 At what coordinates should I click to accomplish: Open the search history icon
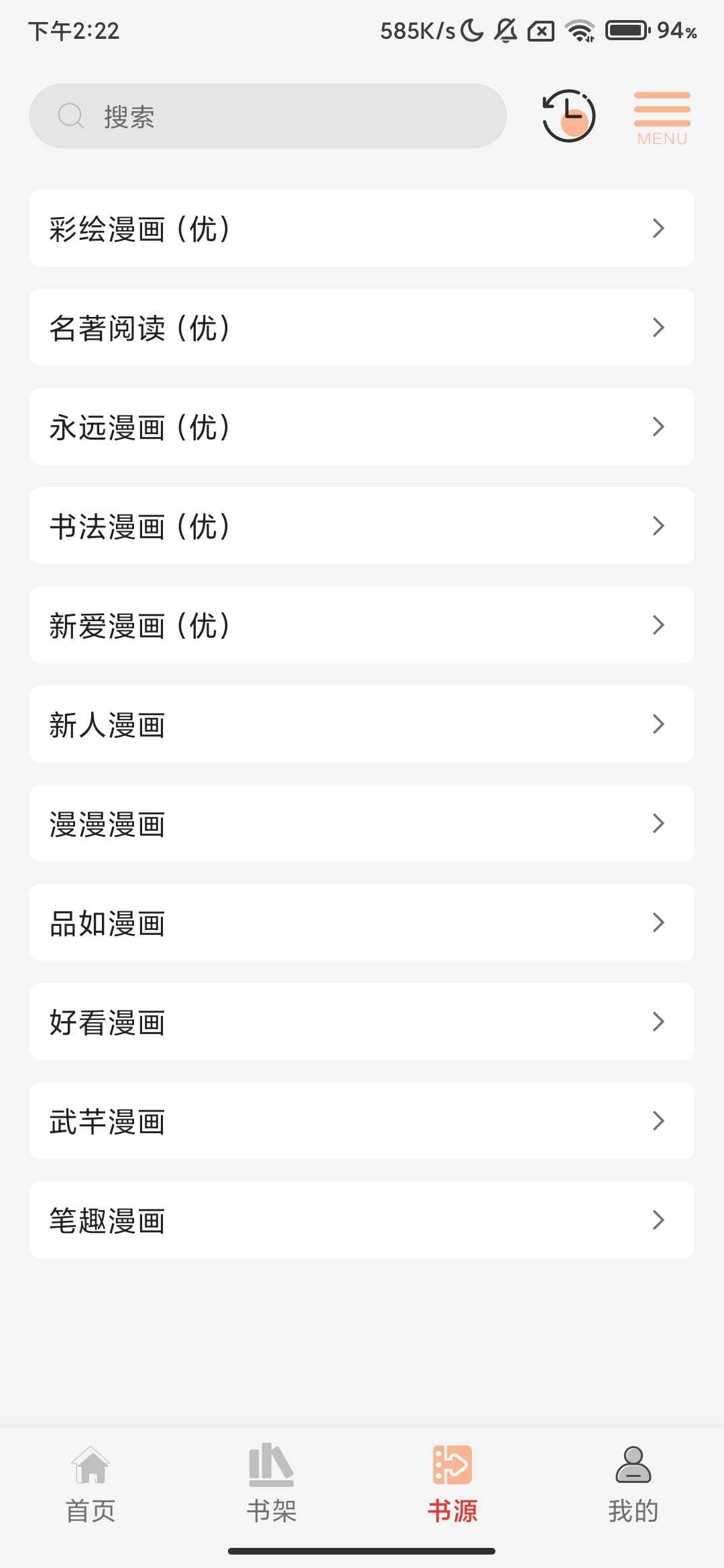[x=567, y=115]
